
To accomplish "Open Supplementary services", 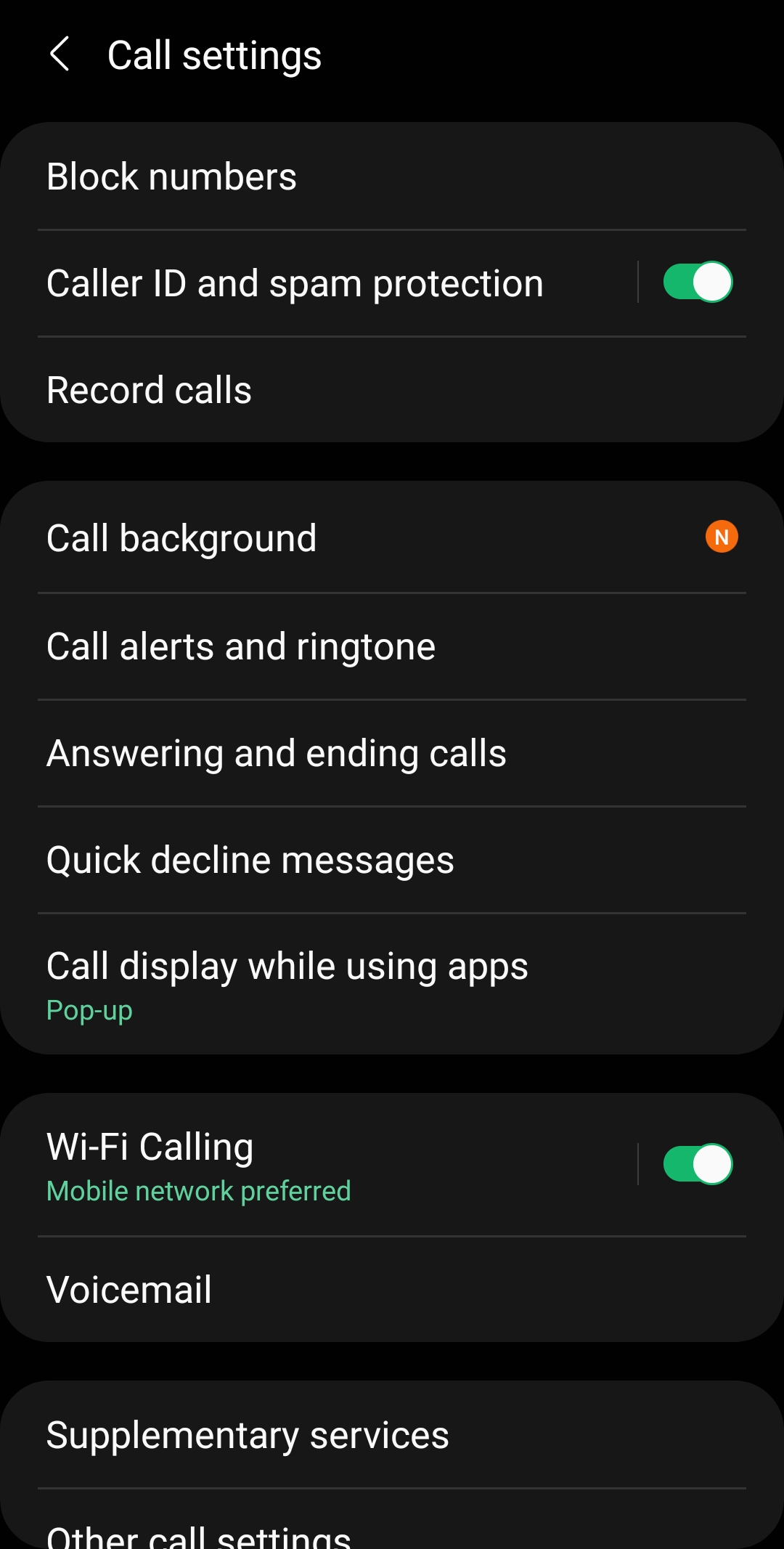I will click(x=392, y=1435).
